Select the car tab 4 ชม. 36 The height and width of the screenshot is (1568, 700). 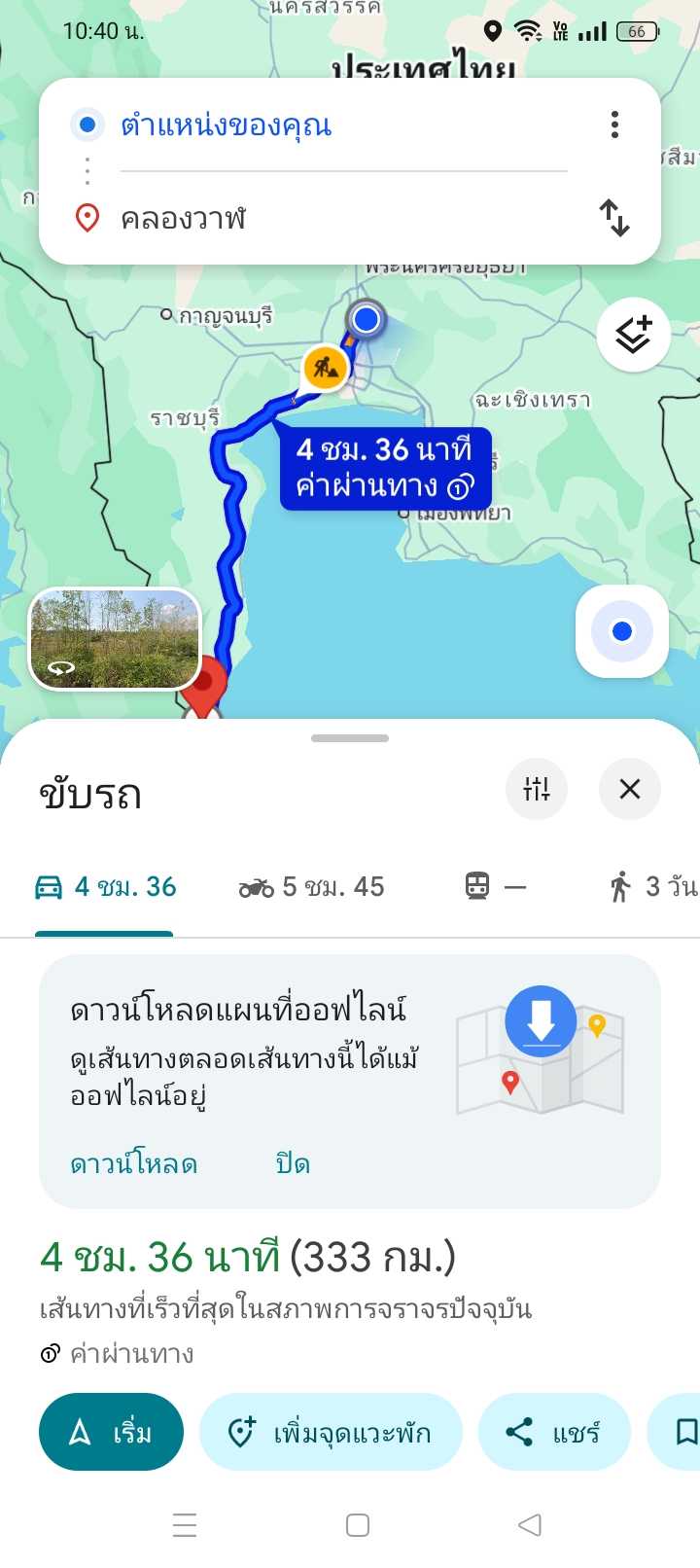tap(105, 887)
